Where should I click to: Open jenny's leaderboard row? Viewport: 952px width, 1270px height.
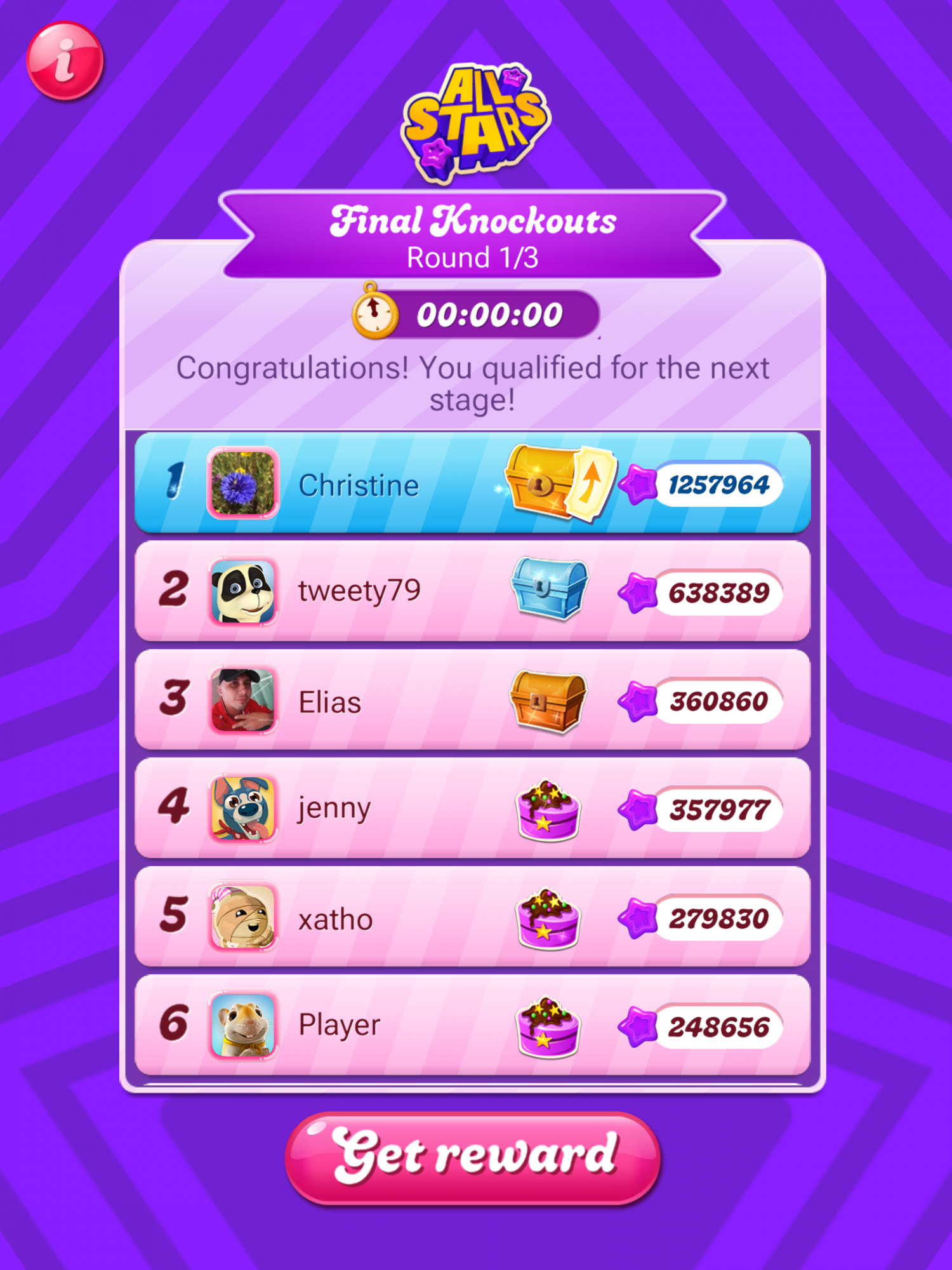472,808
